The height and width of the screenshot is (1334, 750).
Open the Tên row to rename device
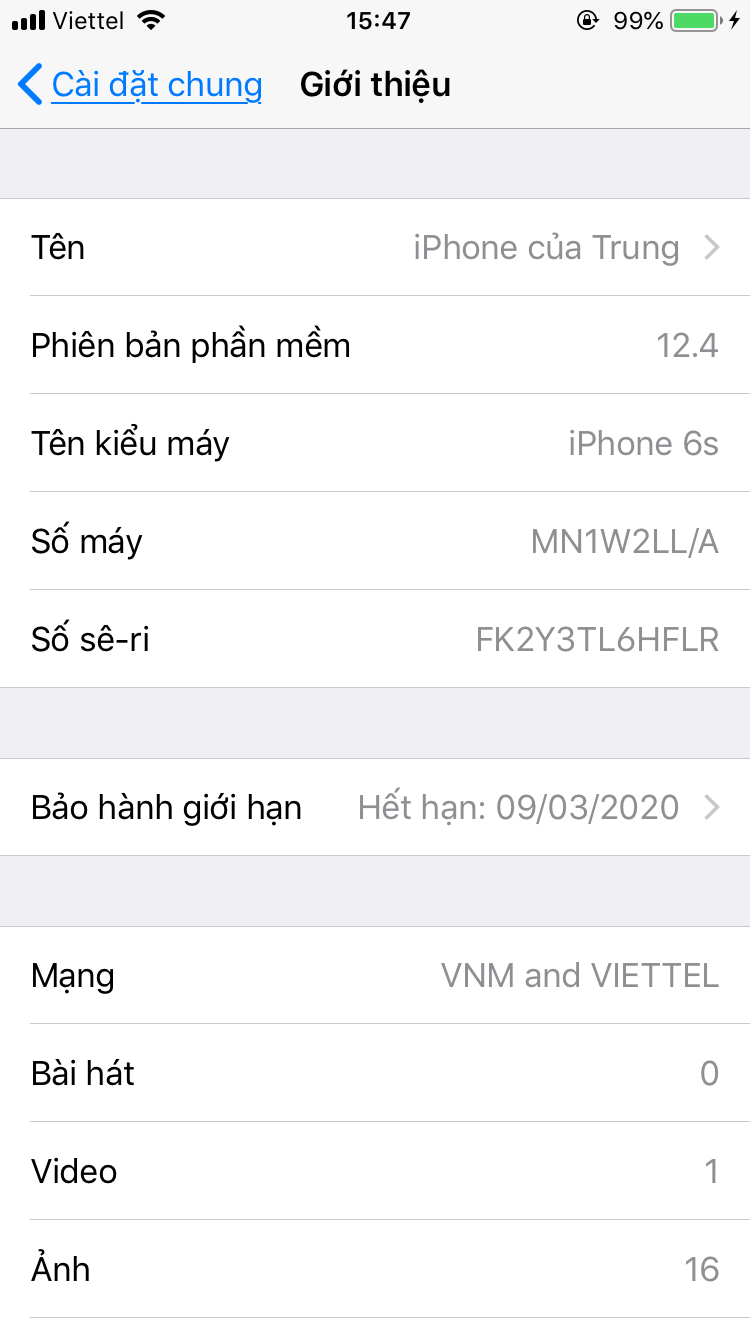[x=375, y=247]
